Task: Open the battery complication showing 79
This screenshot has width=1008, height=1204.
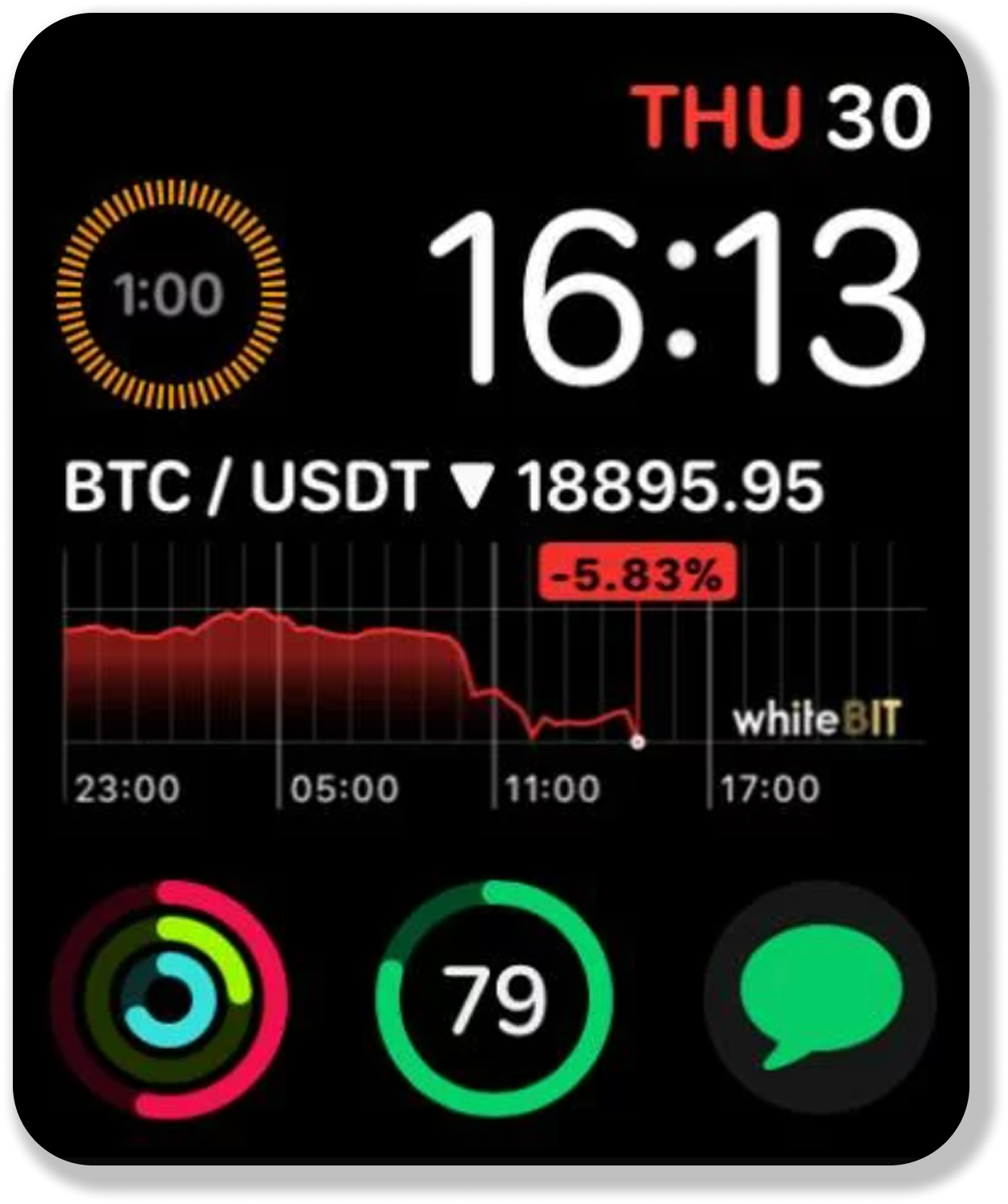Action: click(495, 999)
